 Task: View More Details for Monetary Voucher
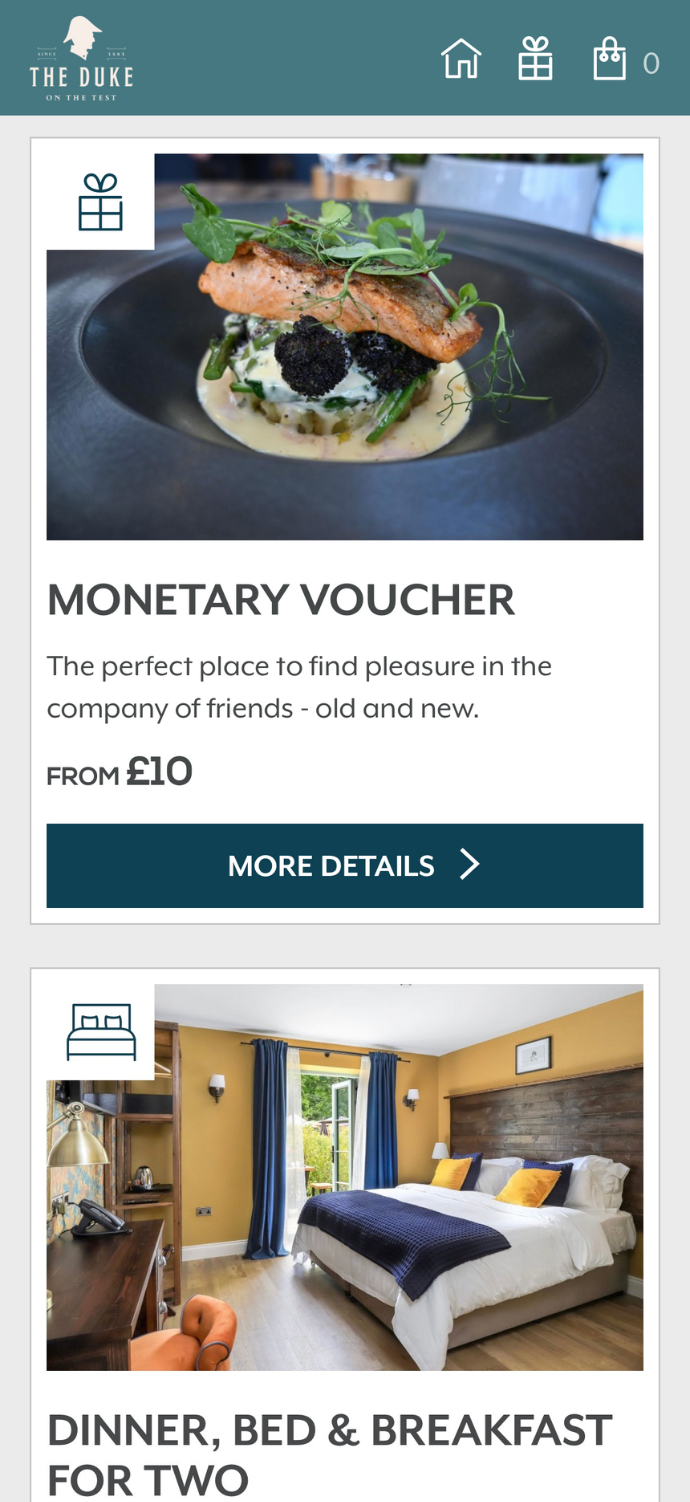tap(344, 865)
